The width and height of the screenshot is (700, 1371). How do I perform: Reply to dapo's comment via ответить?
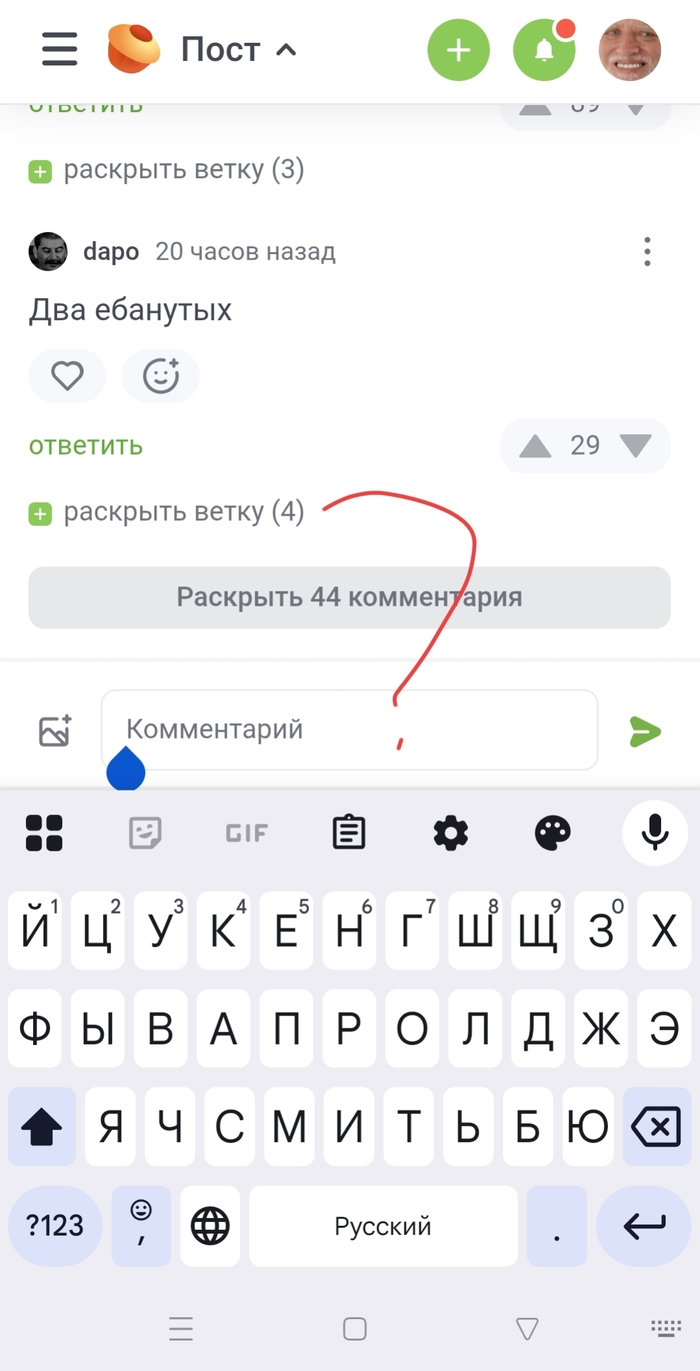(85, 445)
